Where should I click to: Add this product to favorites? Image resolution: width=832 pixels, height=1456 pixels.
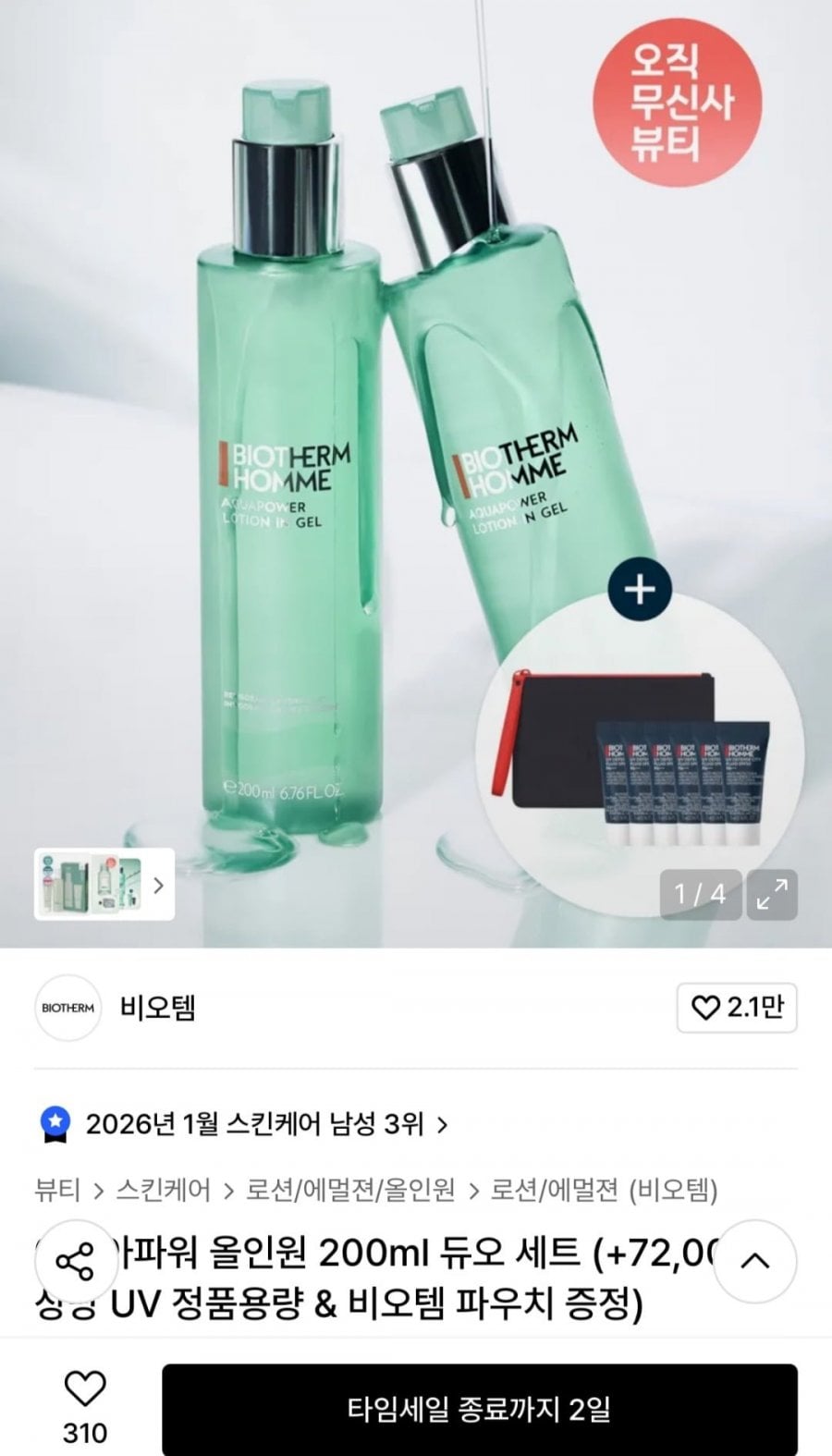pyautogui.click(x=84, y=1390)
